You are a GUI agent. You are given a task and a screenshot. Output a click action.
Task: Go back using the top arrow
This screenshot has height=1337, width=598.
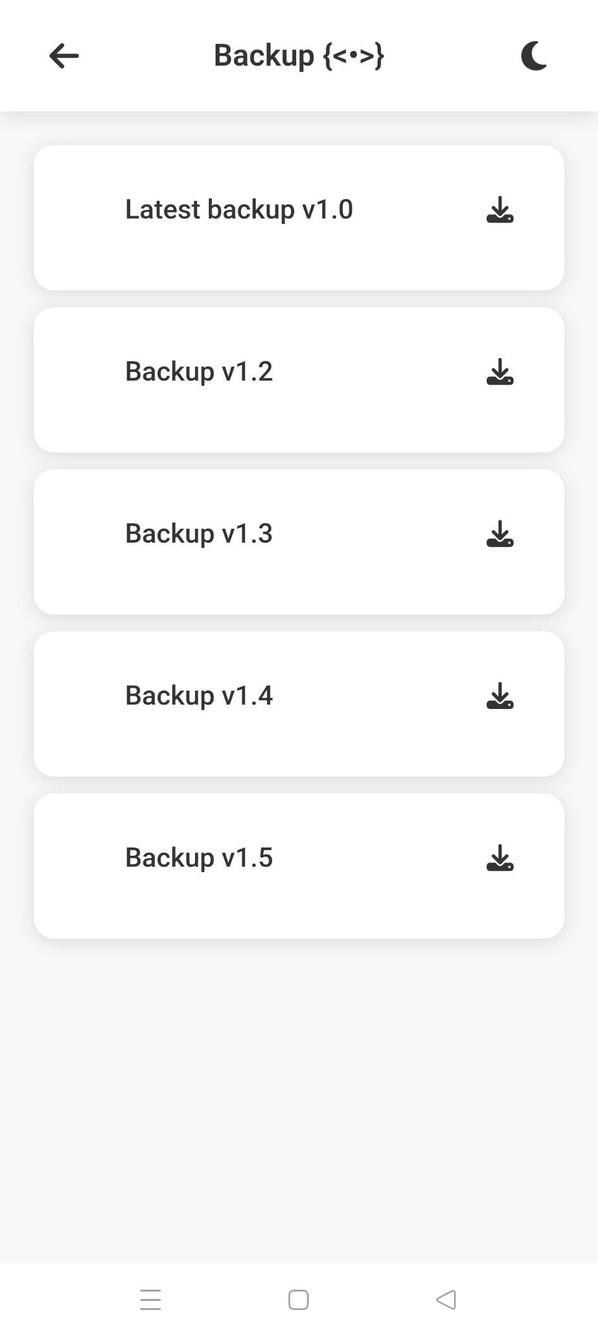pyautogui.click(x=64, y=56)
